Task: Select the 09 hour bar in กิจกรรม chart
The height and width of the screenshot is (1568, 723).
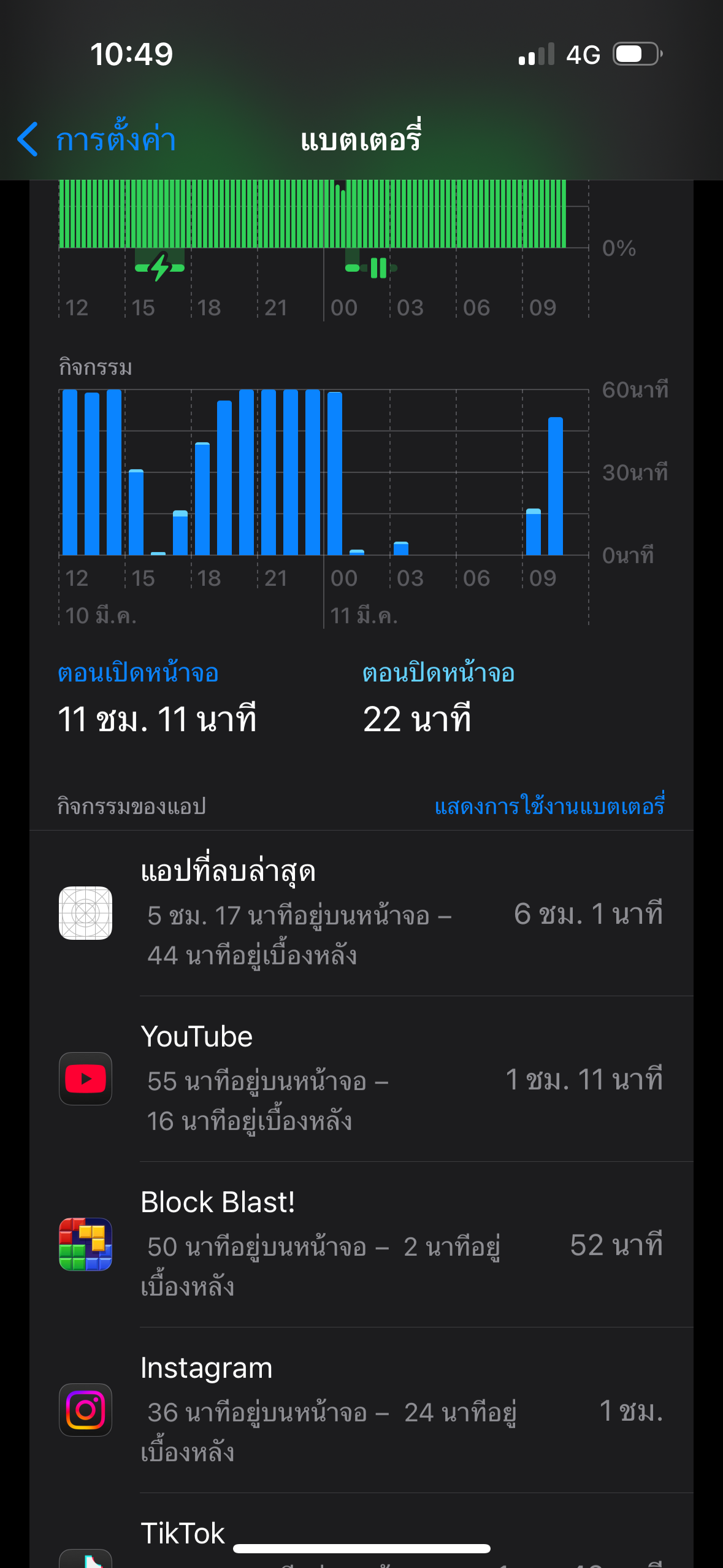Action: point(534,532)
